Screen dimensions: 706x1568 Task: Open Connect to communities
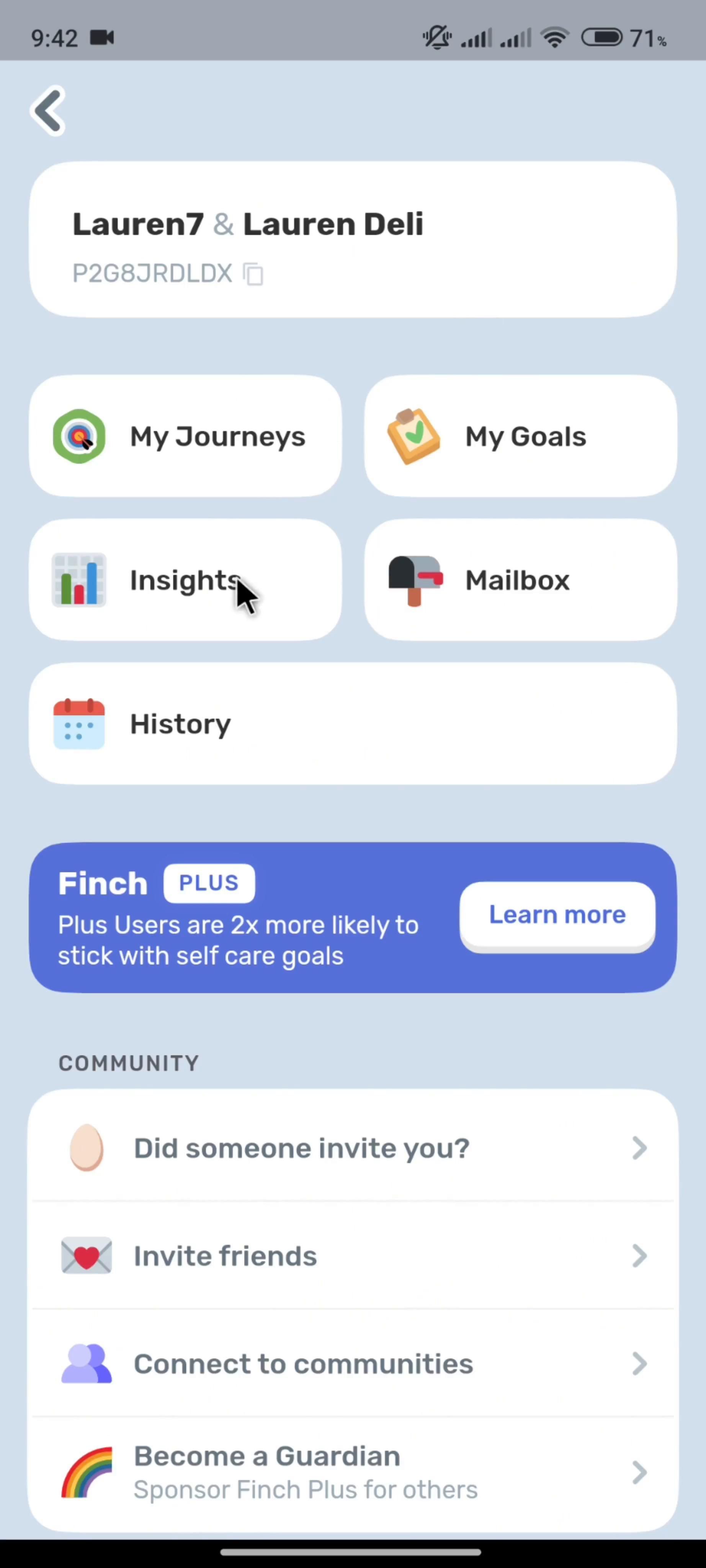click(x=352, y=1364)
